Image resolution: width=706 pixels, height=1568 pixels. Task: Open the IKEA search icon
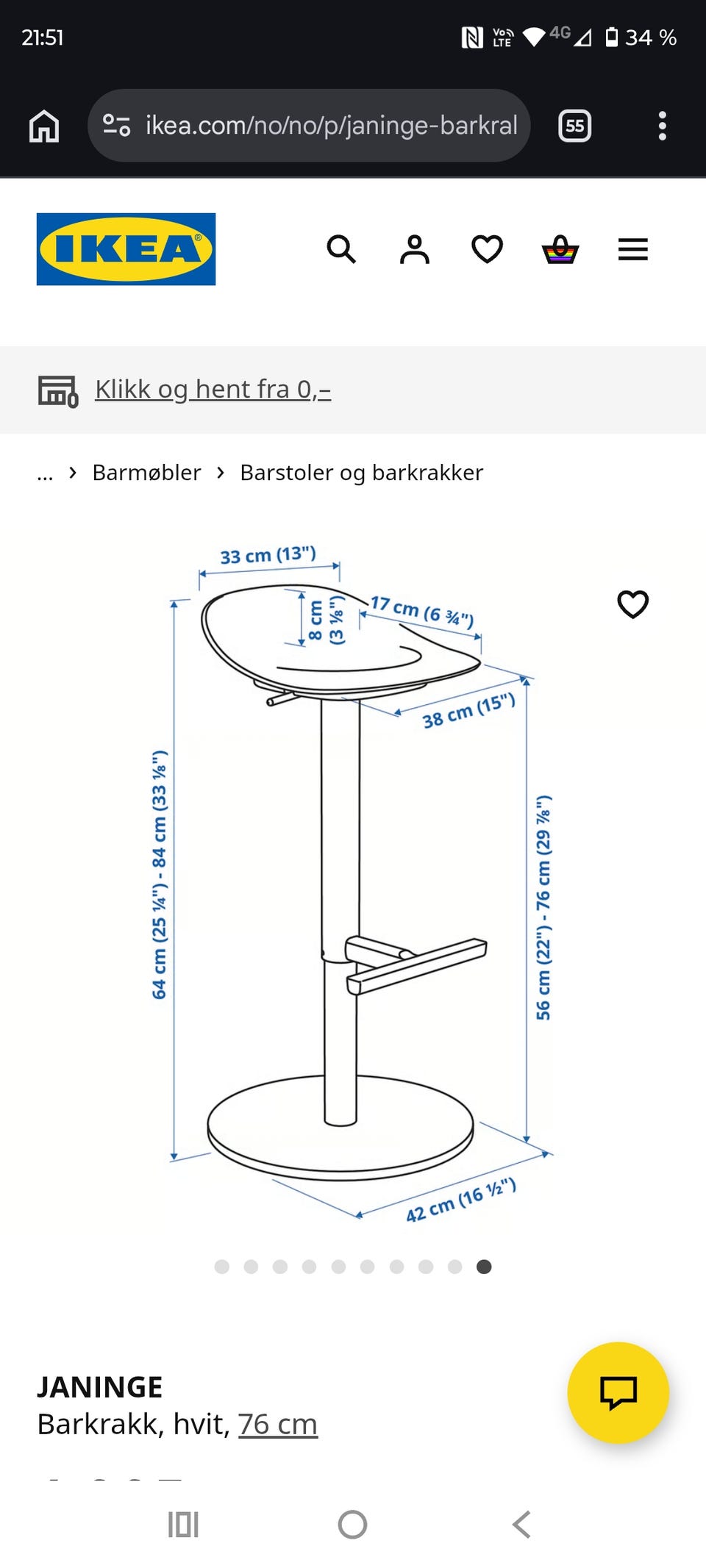[342, 250]
